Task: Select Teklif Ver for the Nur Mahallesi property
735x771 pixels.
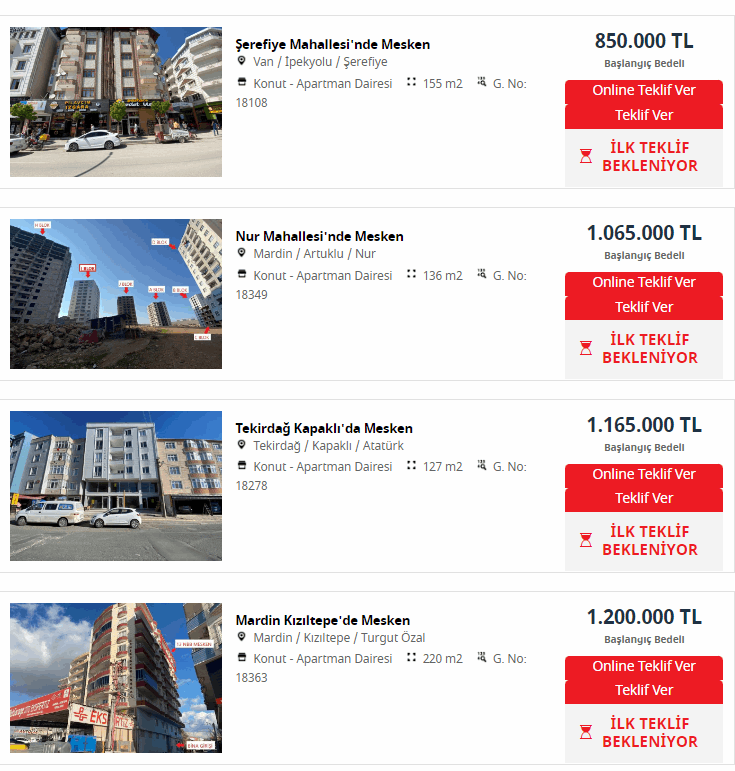Action: pyautogui.click(x=643, y=307)
